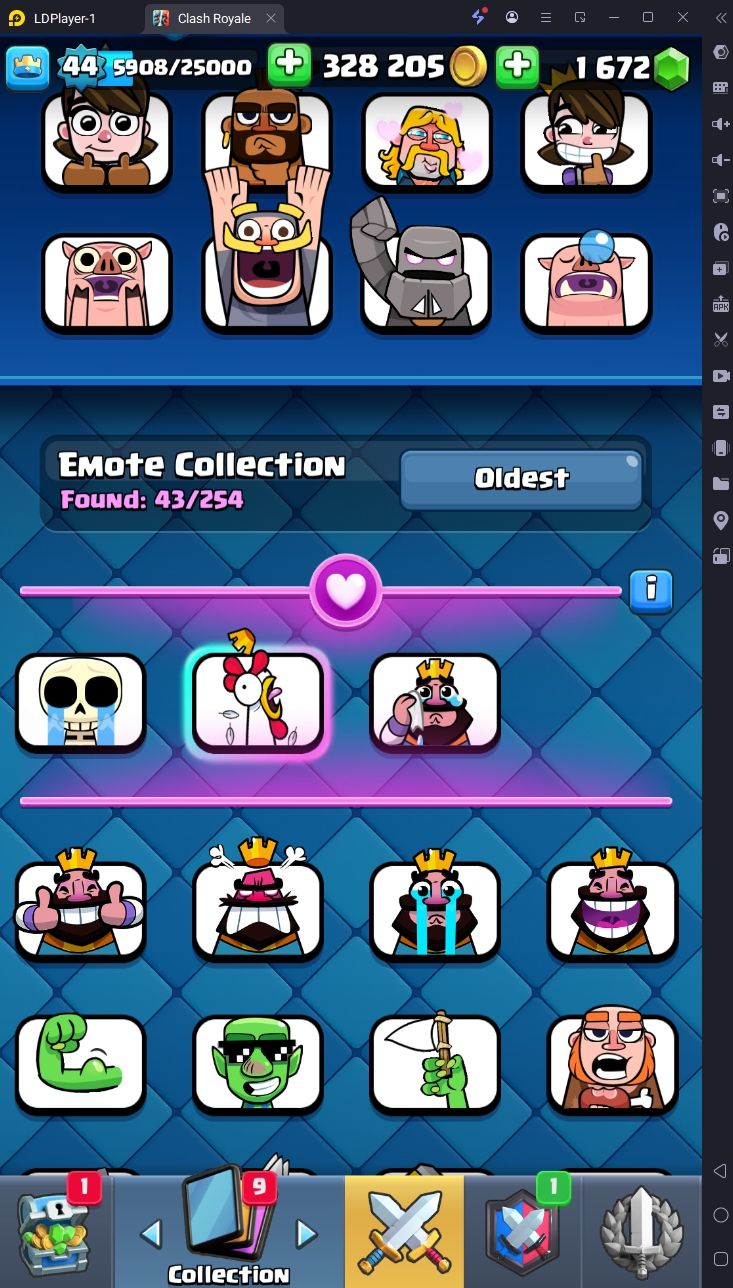Screen dimensions: 733x1288
Task: Open the blue info icon for favorites
Action: [651, 591]
